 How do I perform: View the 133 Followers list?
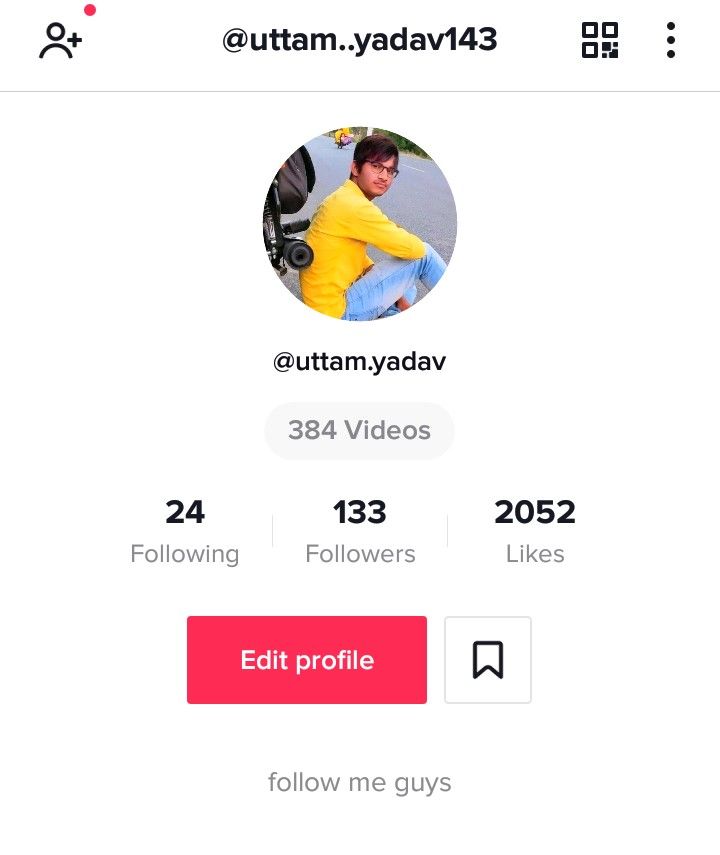pos(360,531)
